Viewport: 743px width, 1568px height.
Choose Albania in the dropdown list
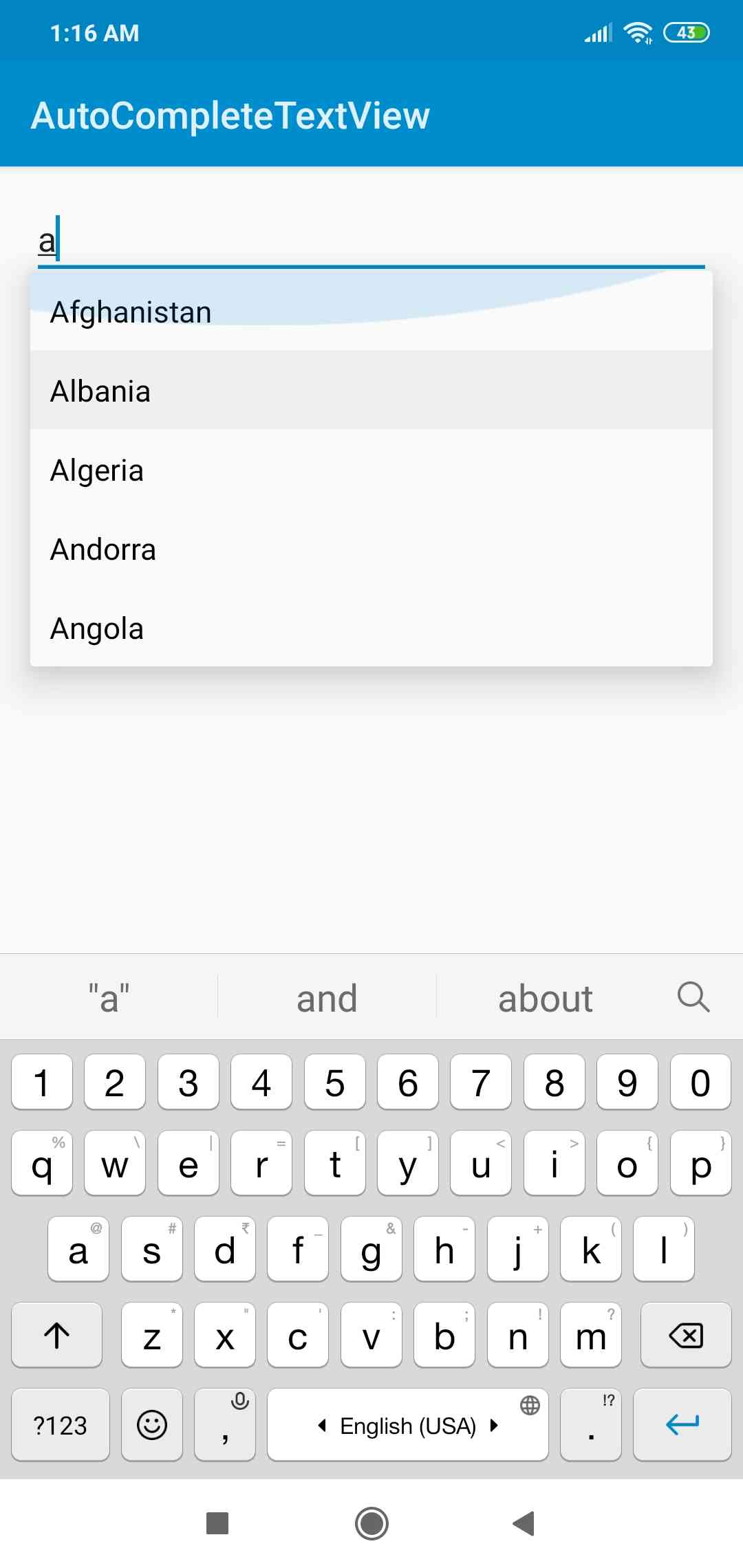coord(371,390)
